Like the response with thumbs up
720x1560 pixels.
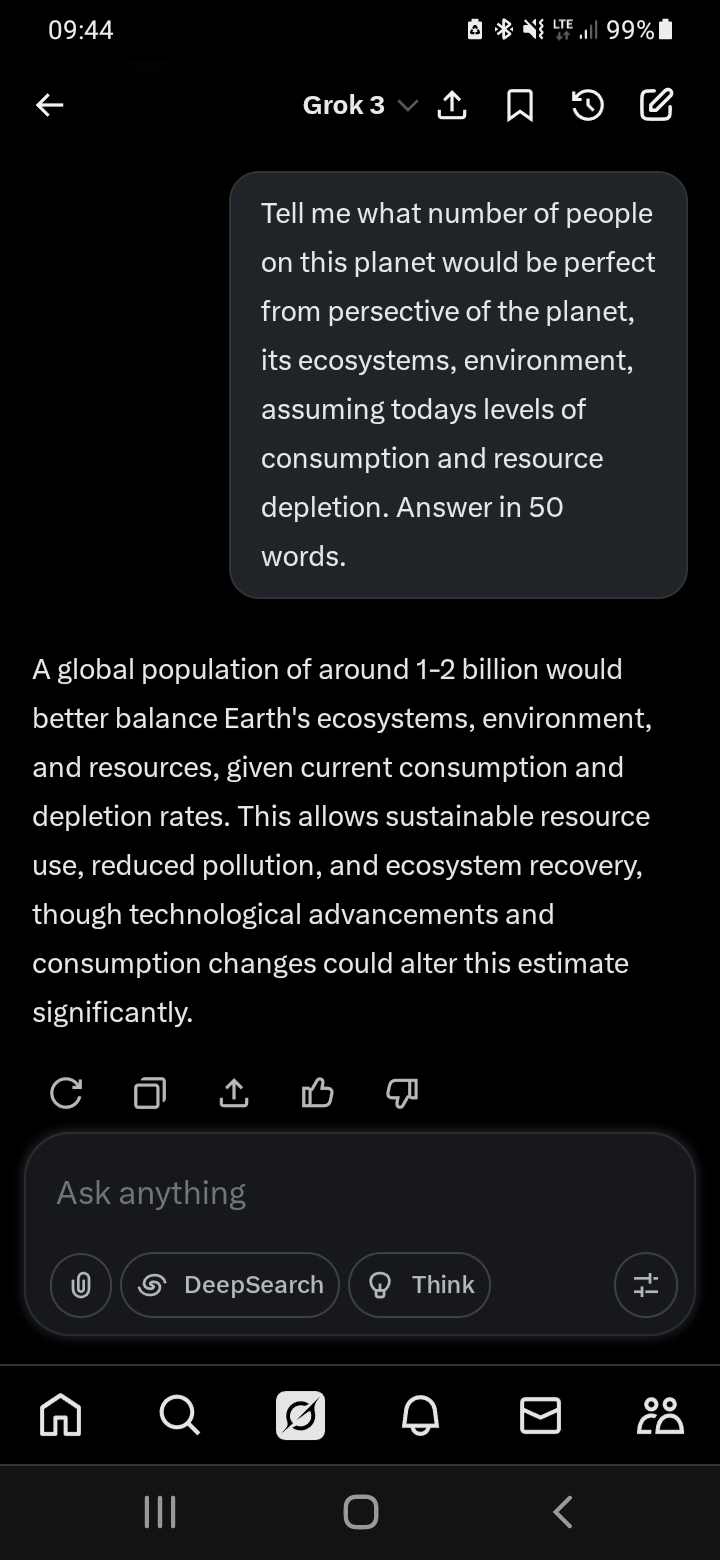pyautogui.click(x=317, y=1093)
